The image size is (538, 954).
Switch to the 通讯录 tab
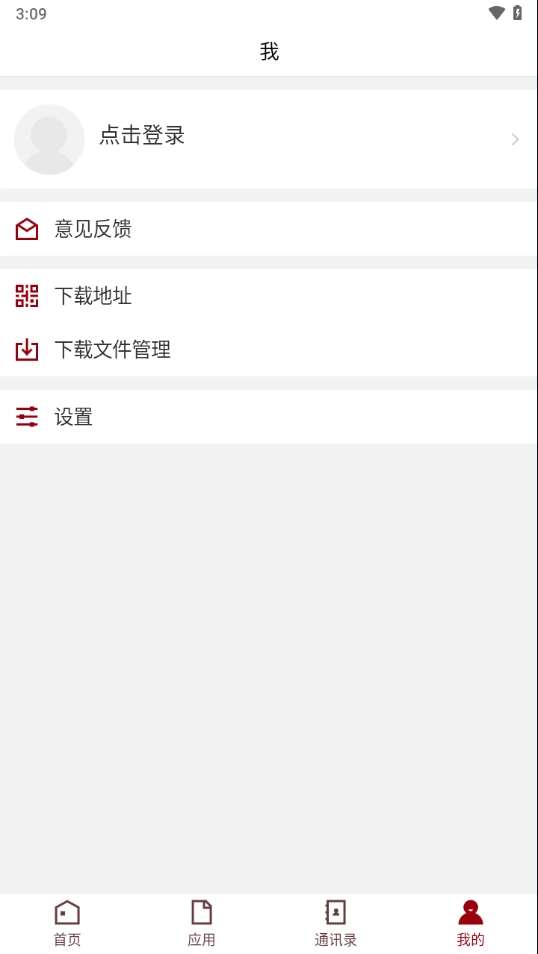click(336, 924)
